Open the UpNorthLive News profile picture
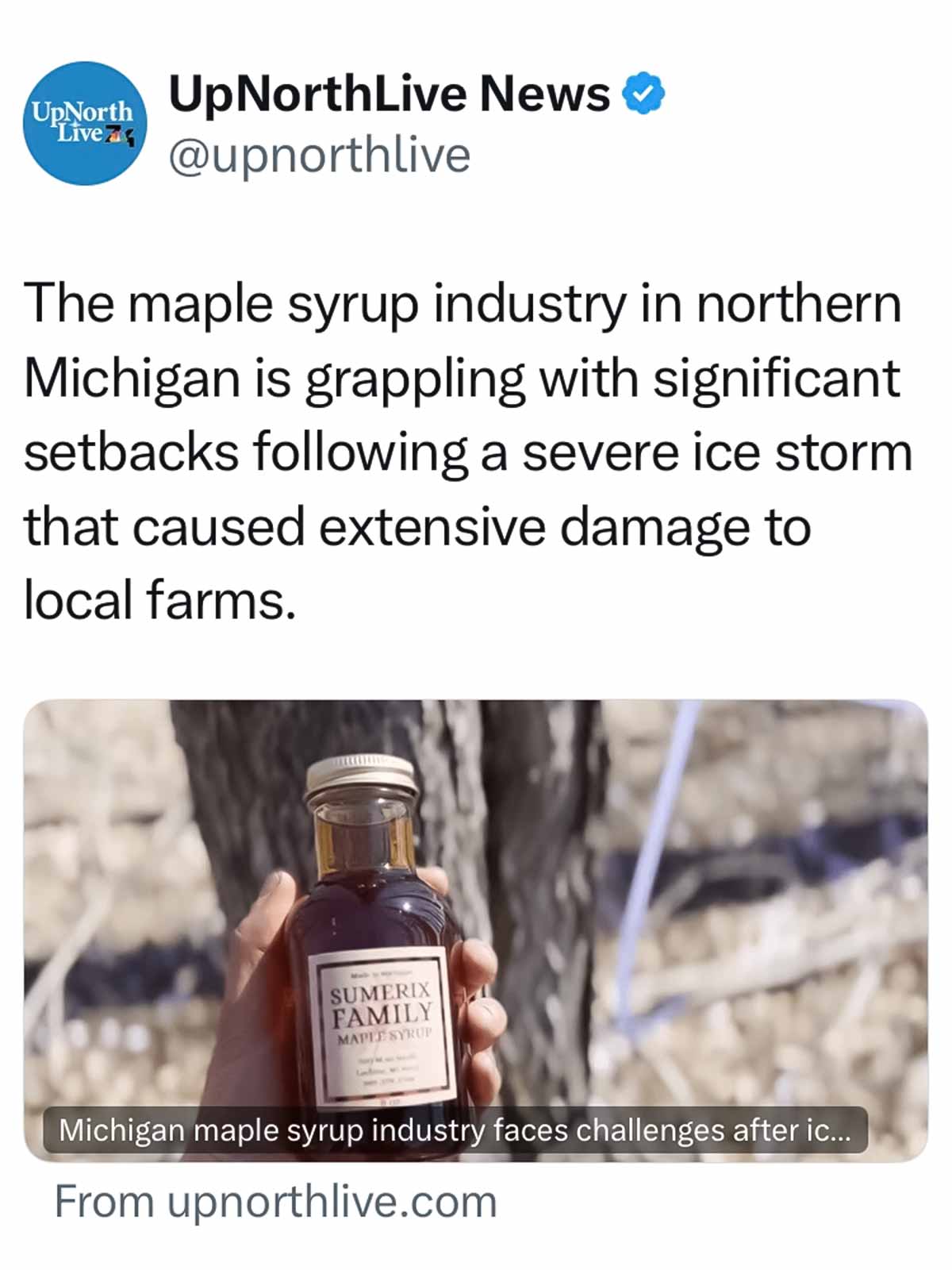The image size is (952, 1270). tap(84, 123)
